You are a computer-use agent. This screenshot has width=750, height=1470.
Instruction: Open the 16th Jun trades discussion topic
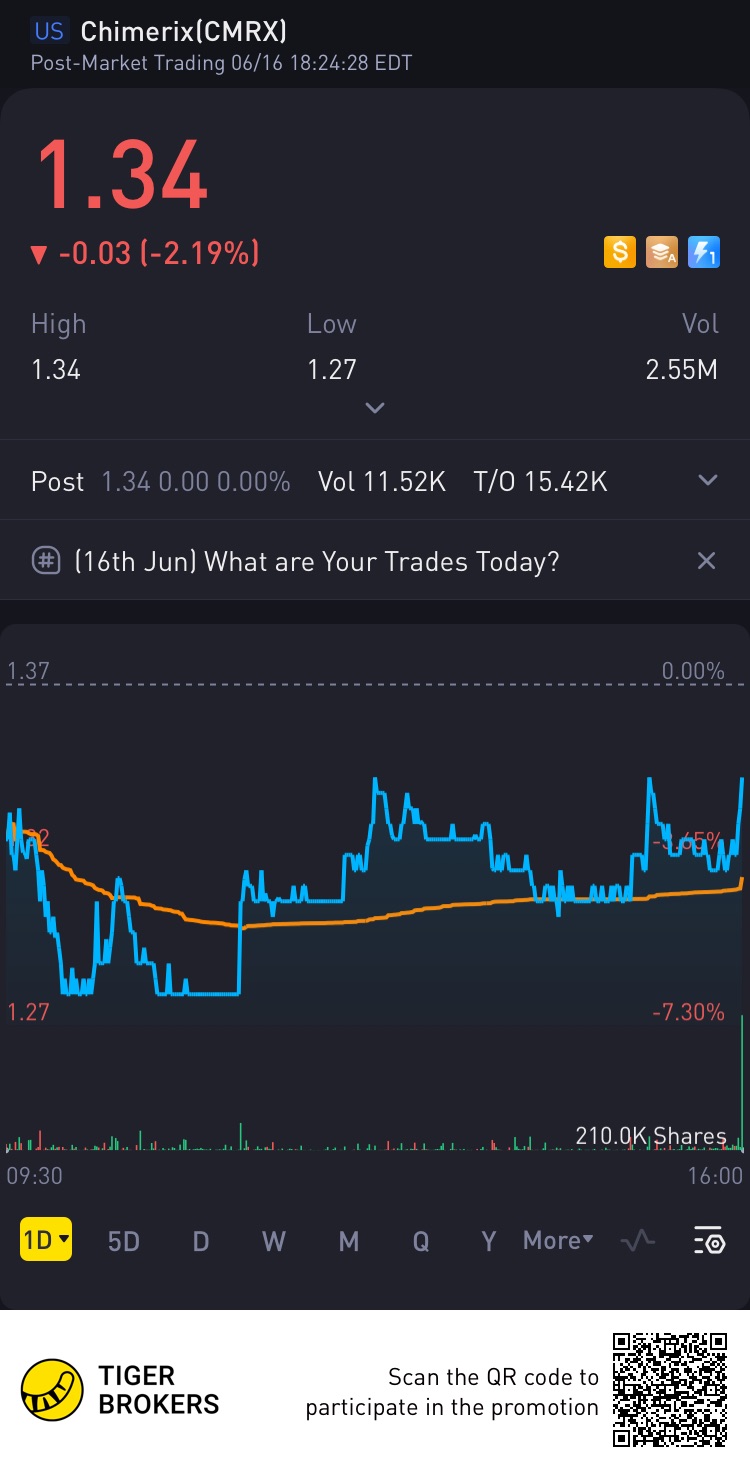tap(316, 561)
